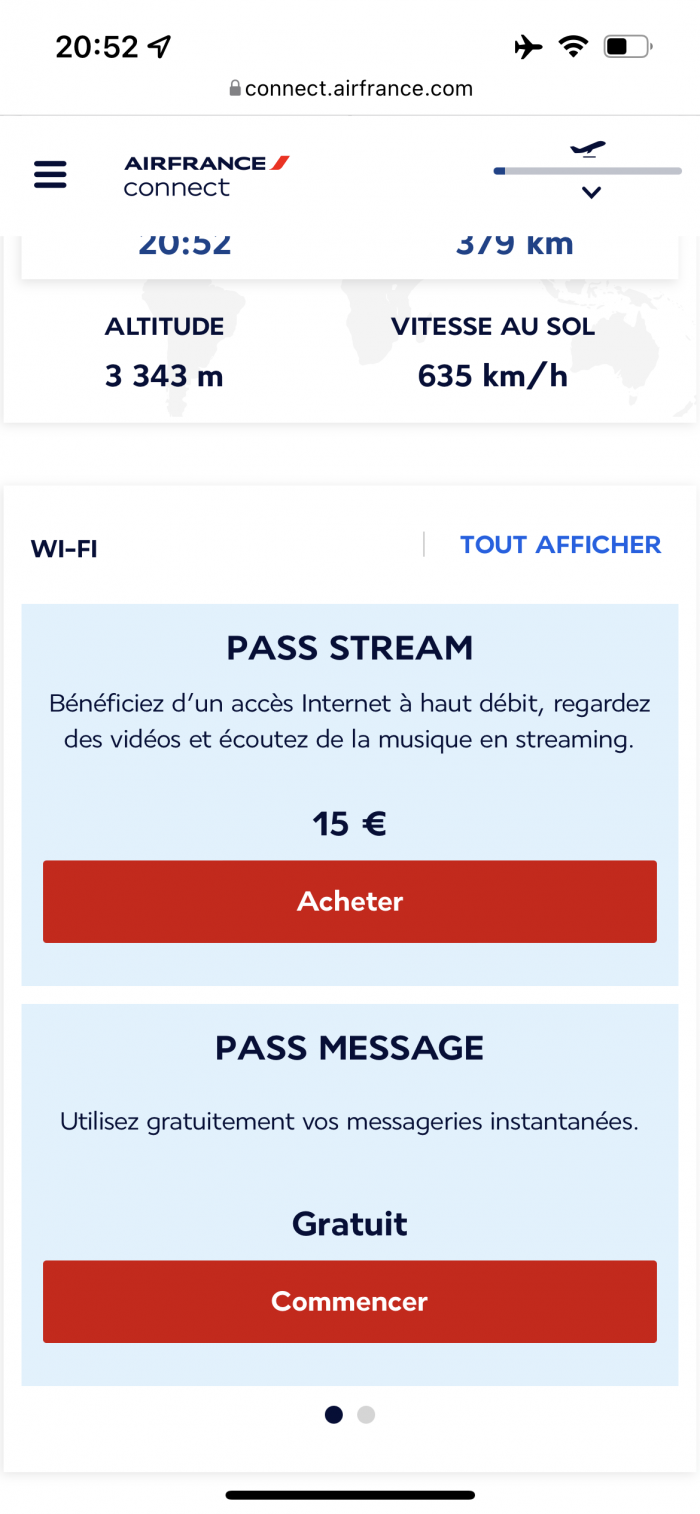Open the hamburger menu
Image resolution: width=700 pixels, height=1514 pixels.
(50, 175)
